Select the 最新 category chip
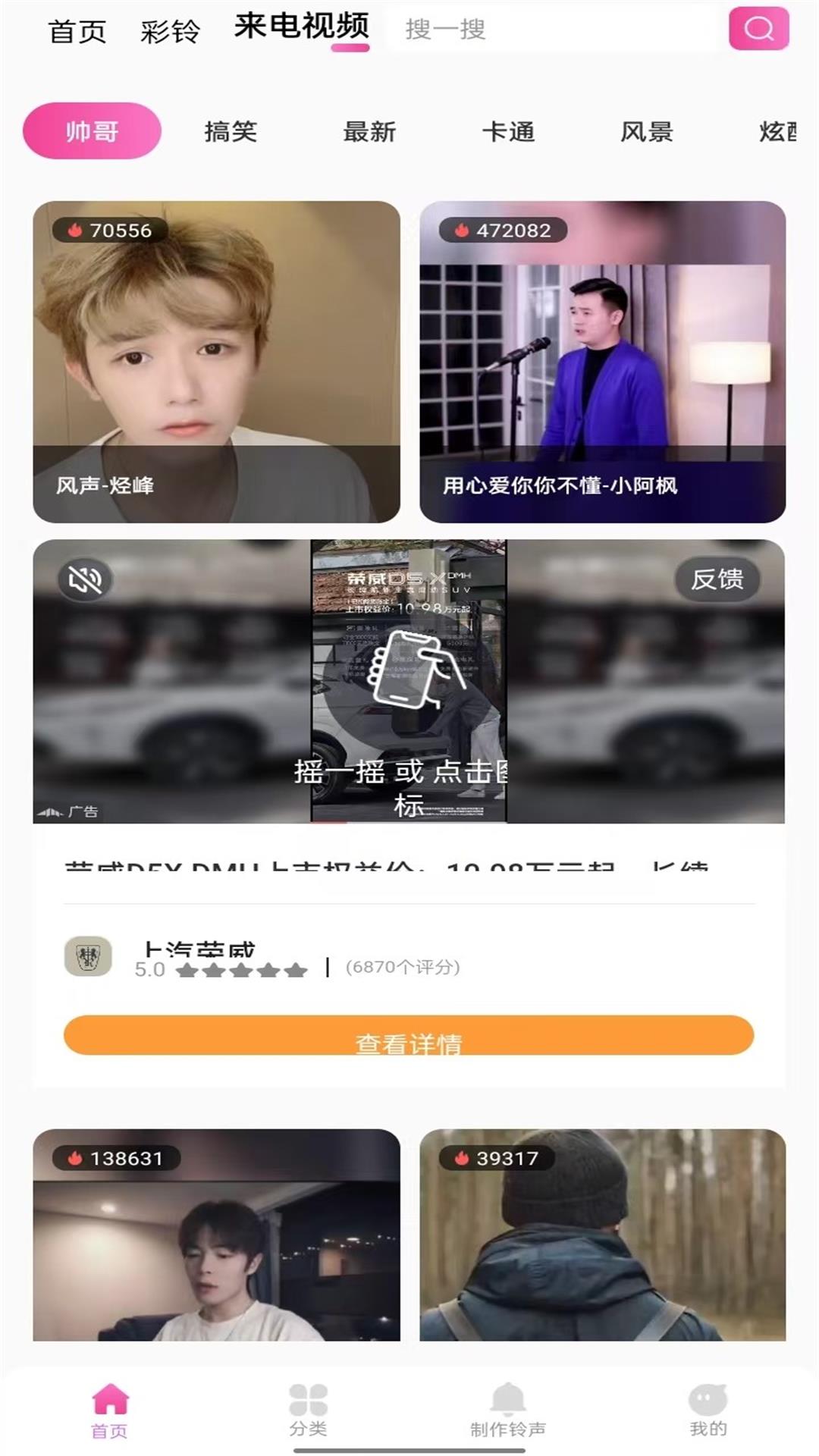Screen dimensions: 819x1456 pyautogui.click(x=369, y=131)
